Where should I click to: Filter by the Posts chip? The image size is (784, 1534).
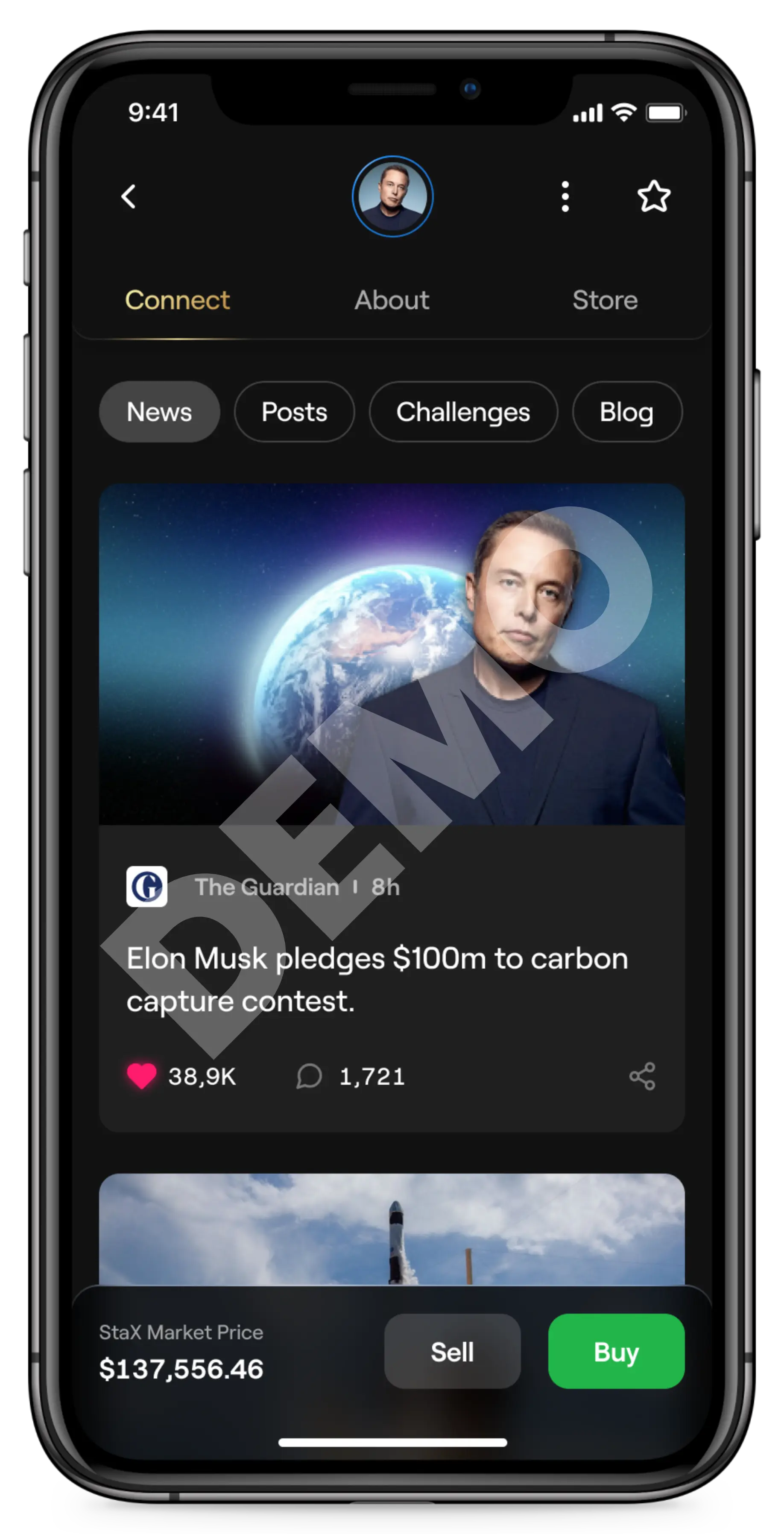[x=294, y=412]
